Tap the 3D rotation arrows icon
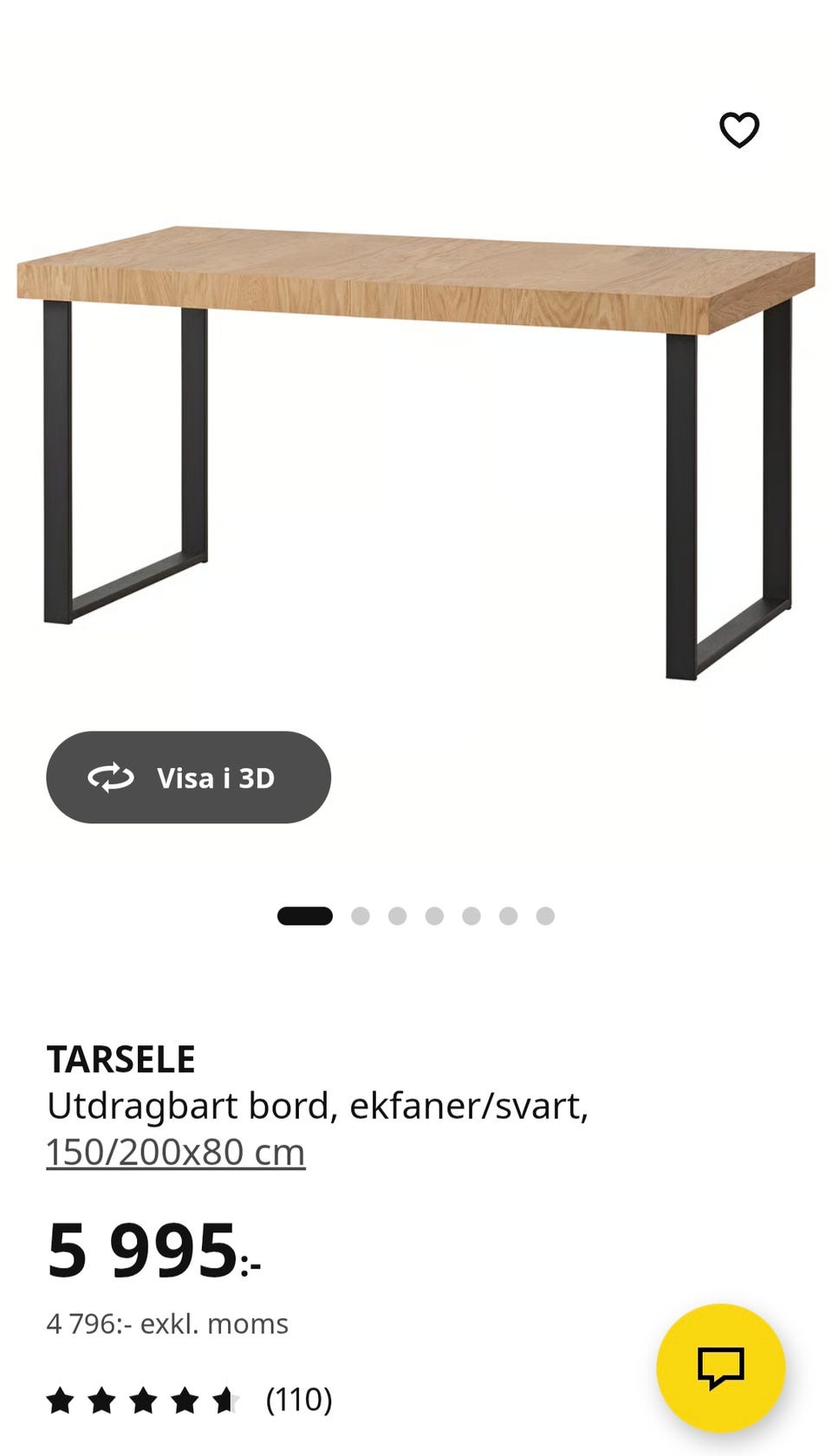832x1456 pixels. [113, 778]
